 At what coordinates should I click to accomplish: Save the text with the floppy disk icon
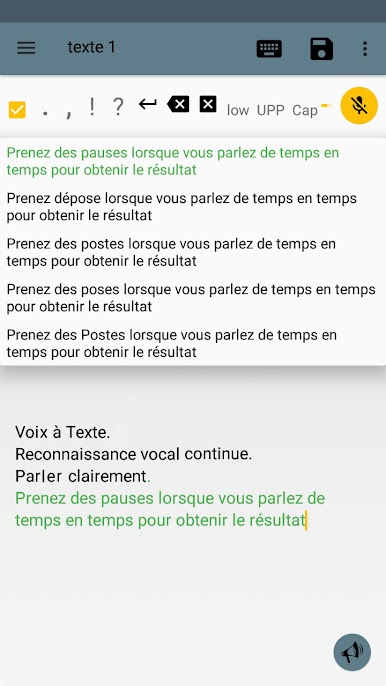point(322,49)
